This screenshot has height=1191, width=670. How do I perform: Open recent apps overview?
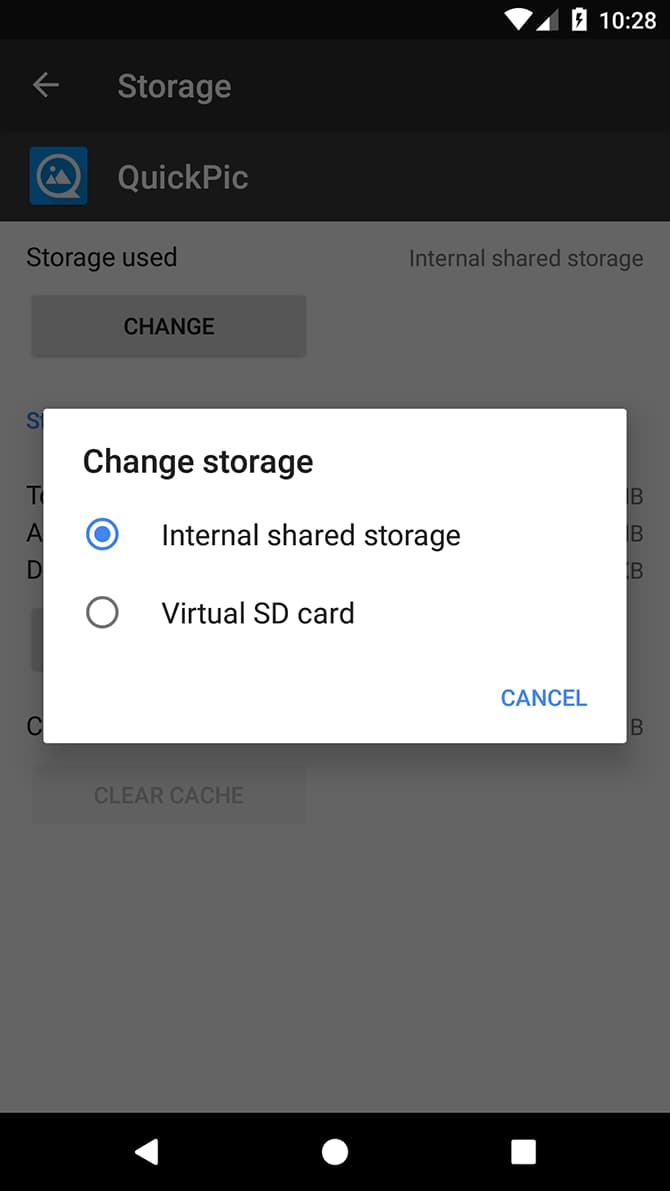click(523, 1152)
